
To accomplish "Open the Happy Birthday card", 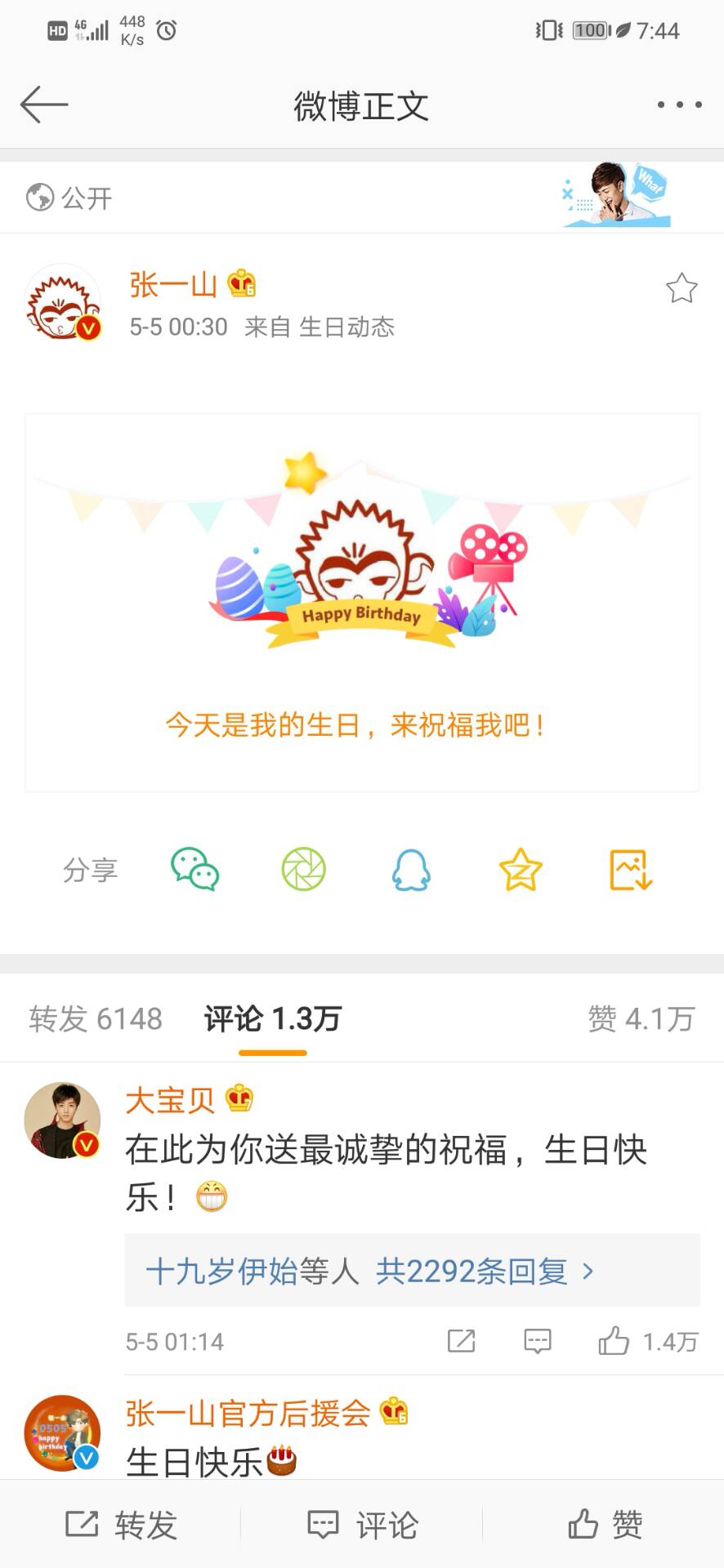I will [362, 602].
